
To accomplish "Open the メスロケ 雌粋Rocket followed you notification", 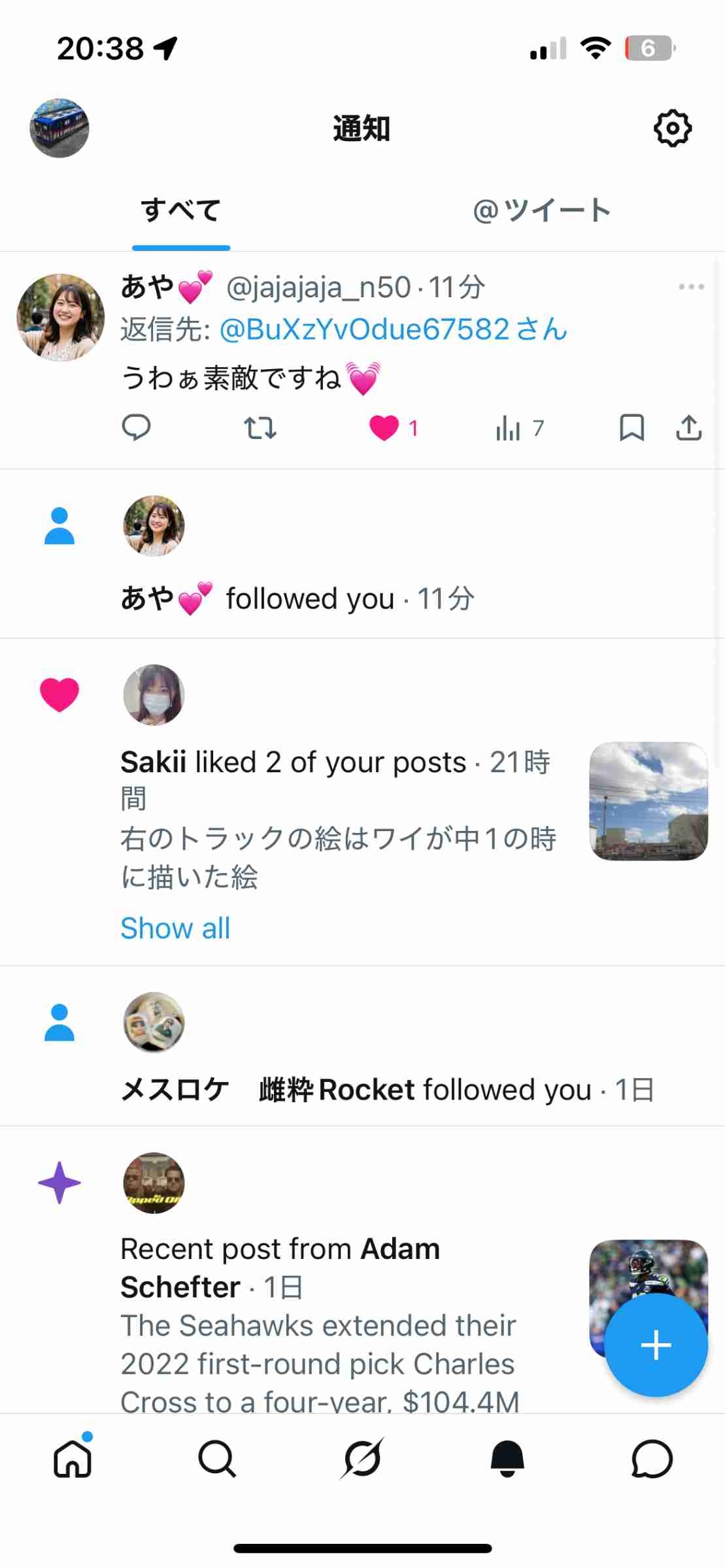I will coord(387,1089).
